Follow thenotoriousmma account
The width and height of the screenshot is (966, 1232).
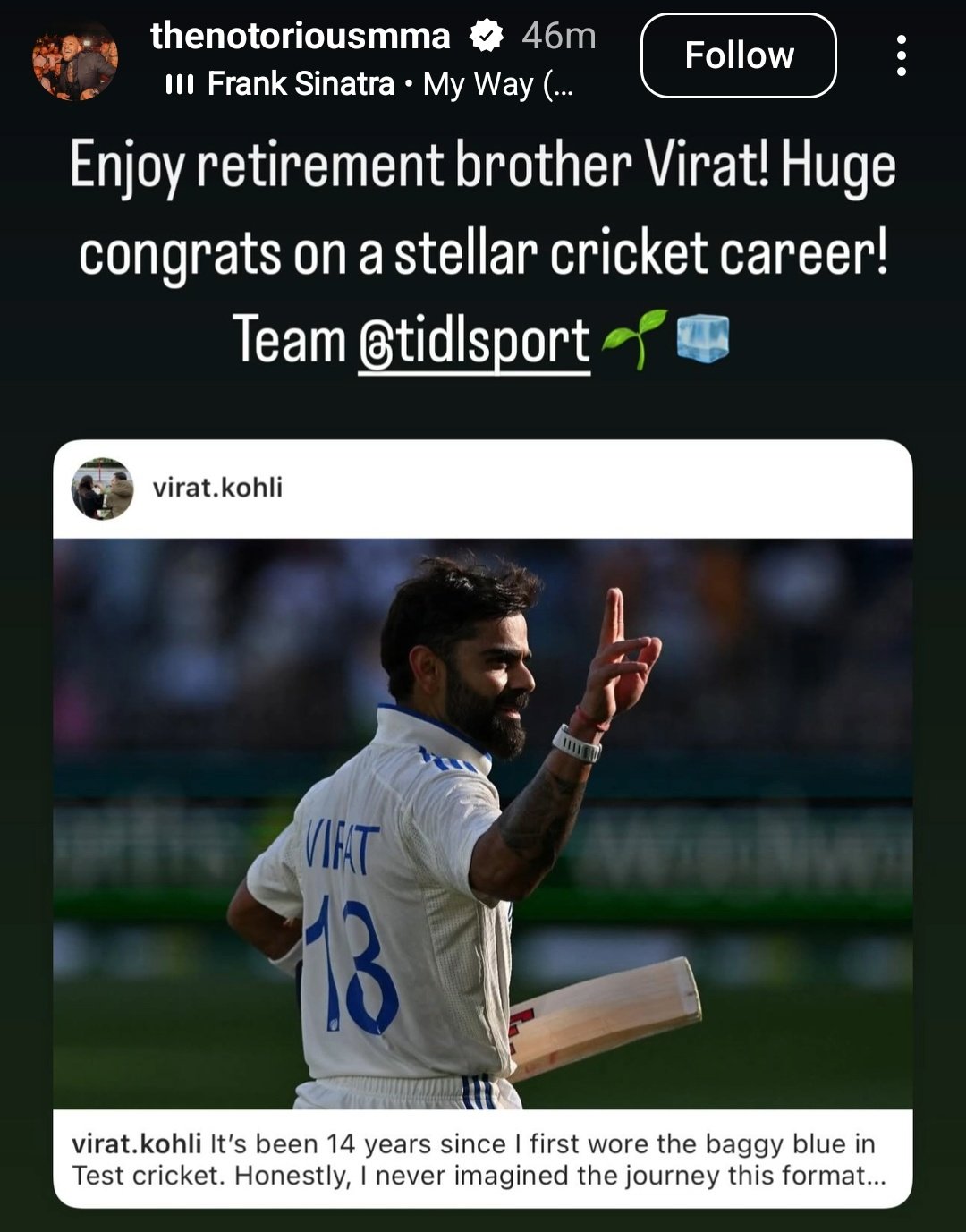click(739, 55)
